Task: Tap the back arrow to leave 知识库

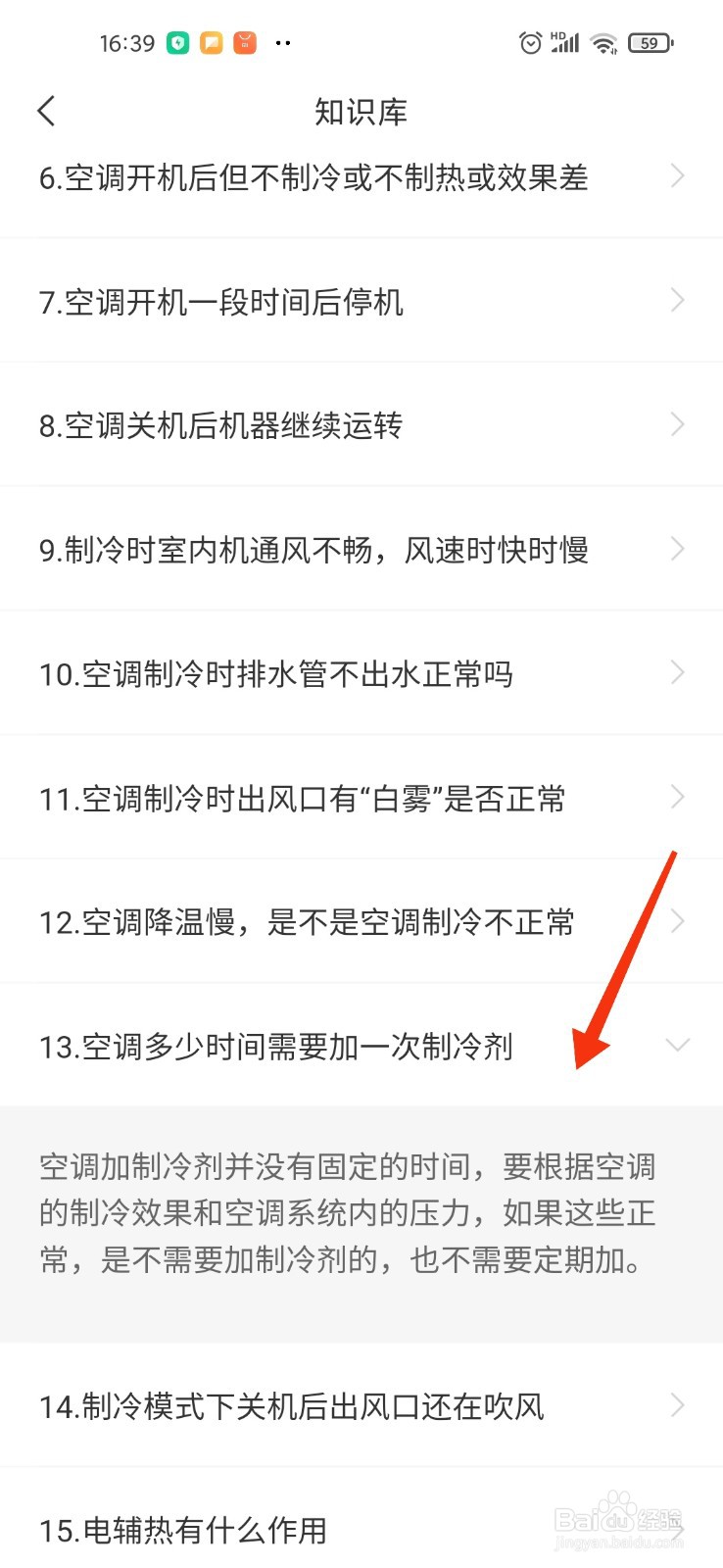Action: coord(46,111)
